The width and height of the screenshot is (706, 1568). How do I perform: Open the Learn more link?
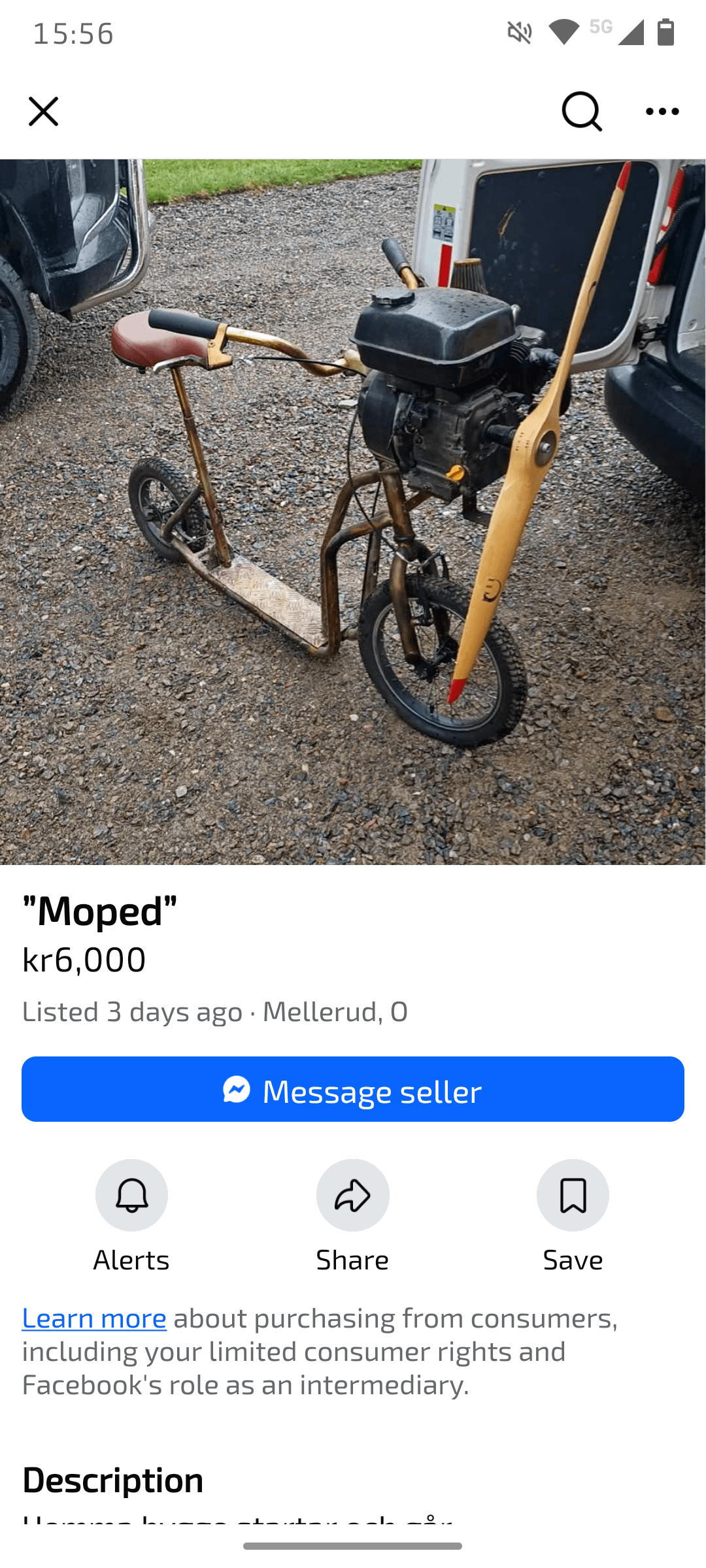(94, 1318)
